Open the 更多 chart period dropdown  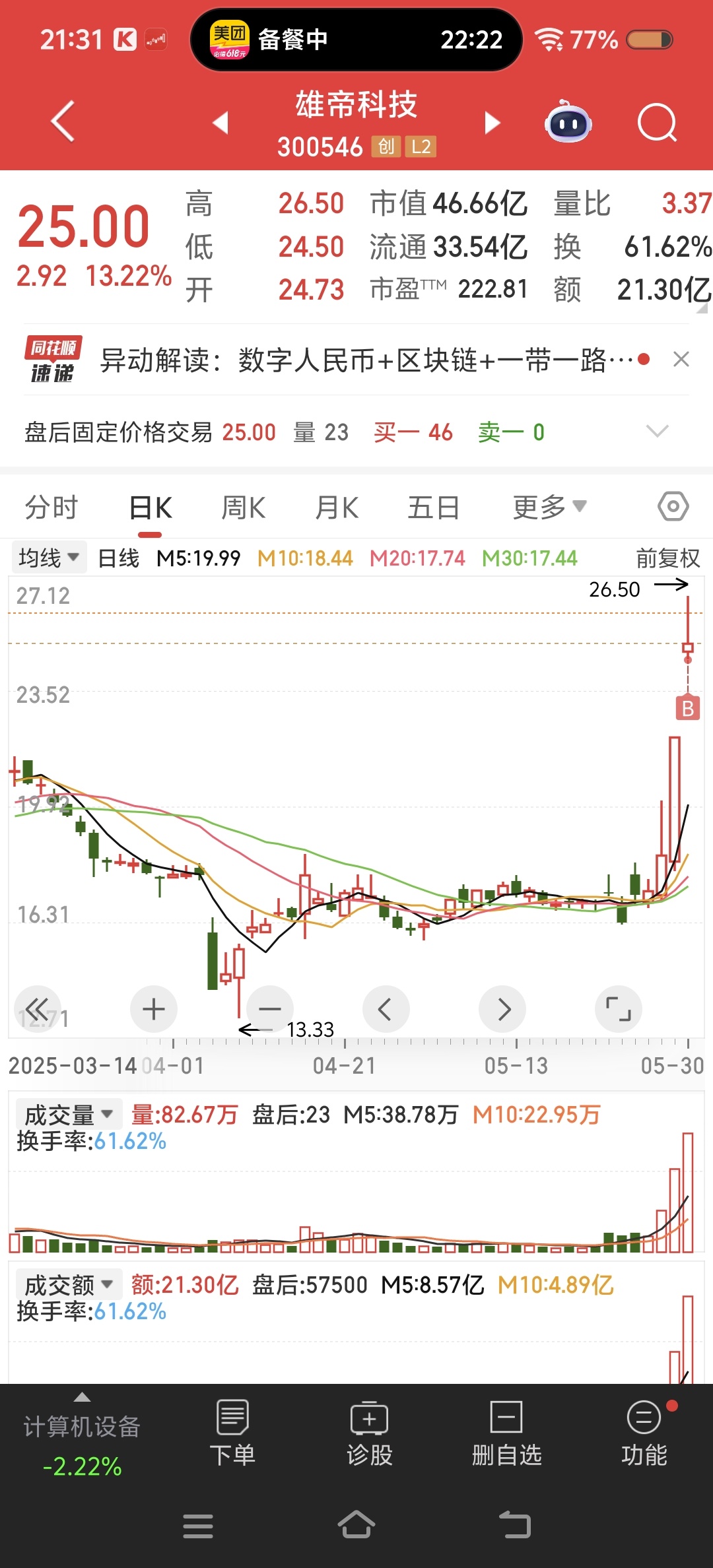coord(549,507)
